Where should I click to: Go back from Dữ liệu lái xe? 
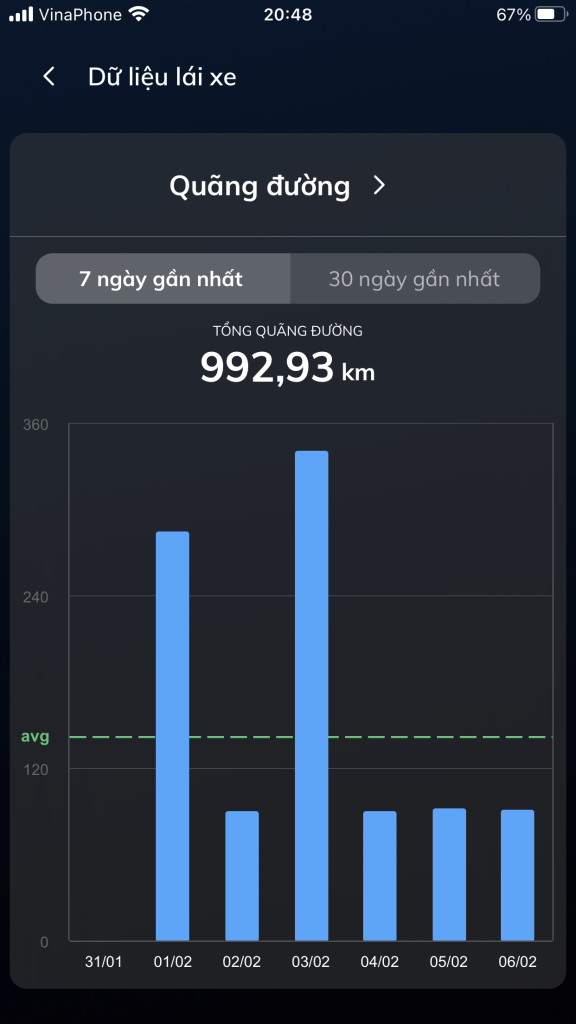[x=49, y=76]
